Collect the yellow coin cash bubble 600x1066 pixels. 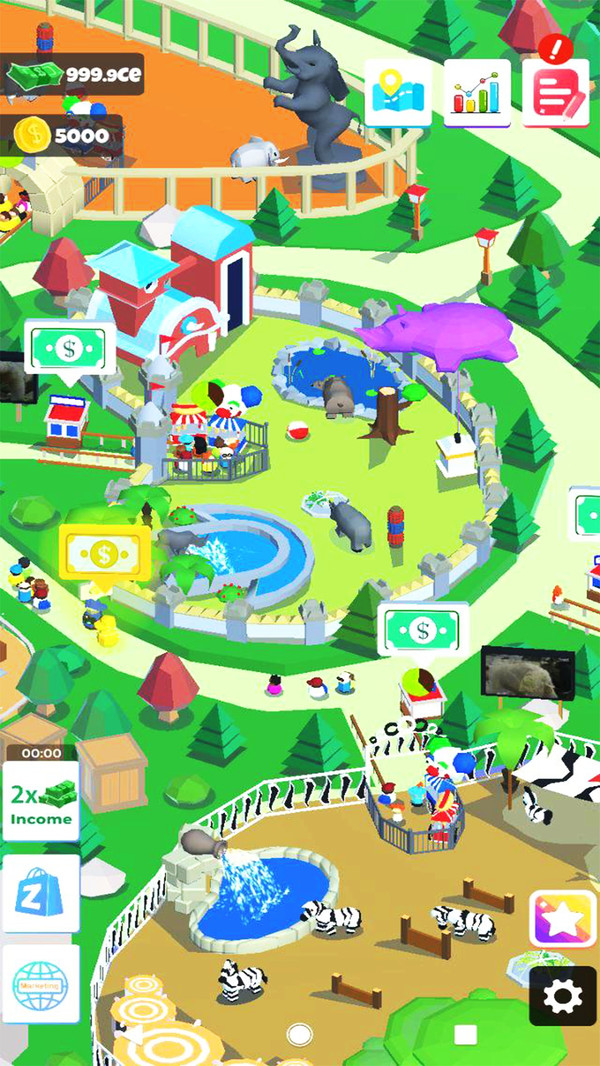pos(104,552)
